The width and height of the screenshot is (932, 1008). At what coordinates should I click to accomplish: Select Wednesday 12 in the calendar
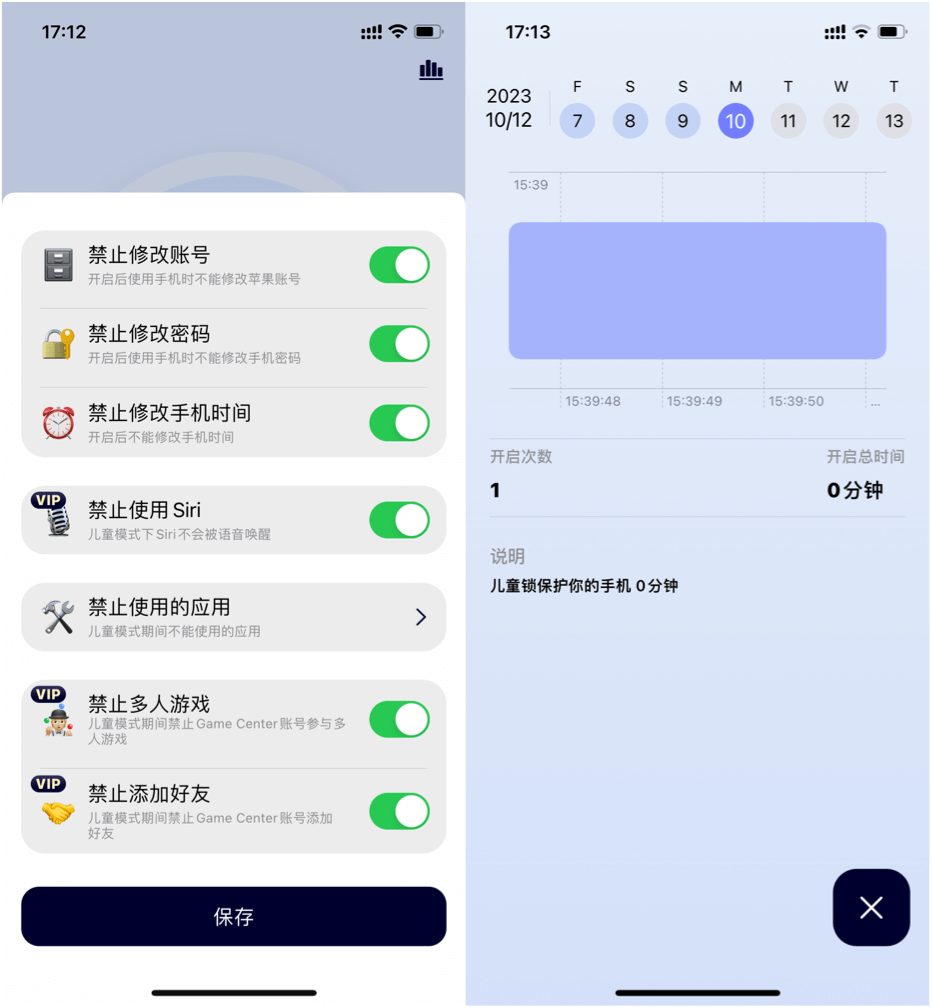click(841, 121)
